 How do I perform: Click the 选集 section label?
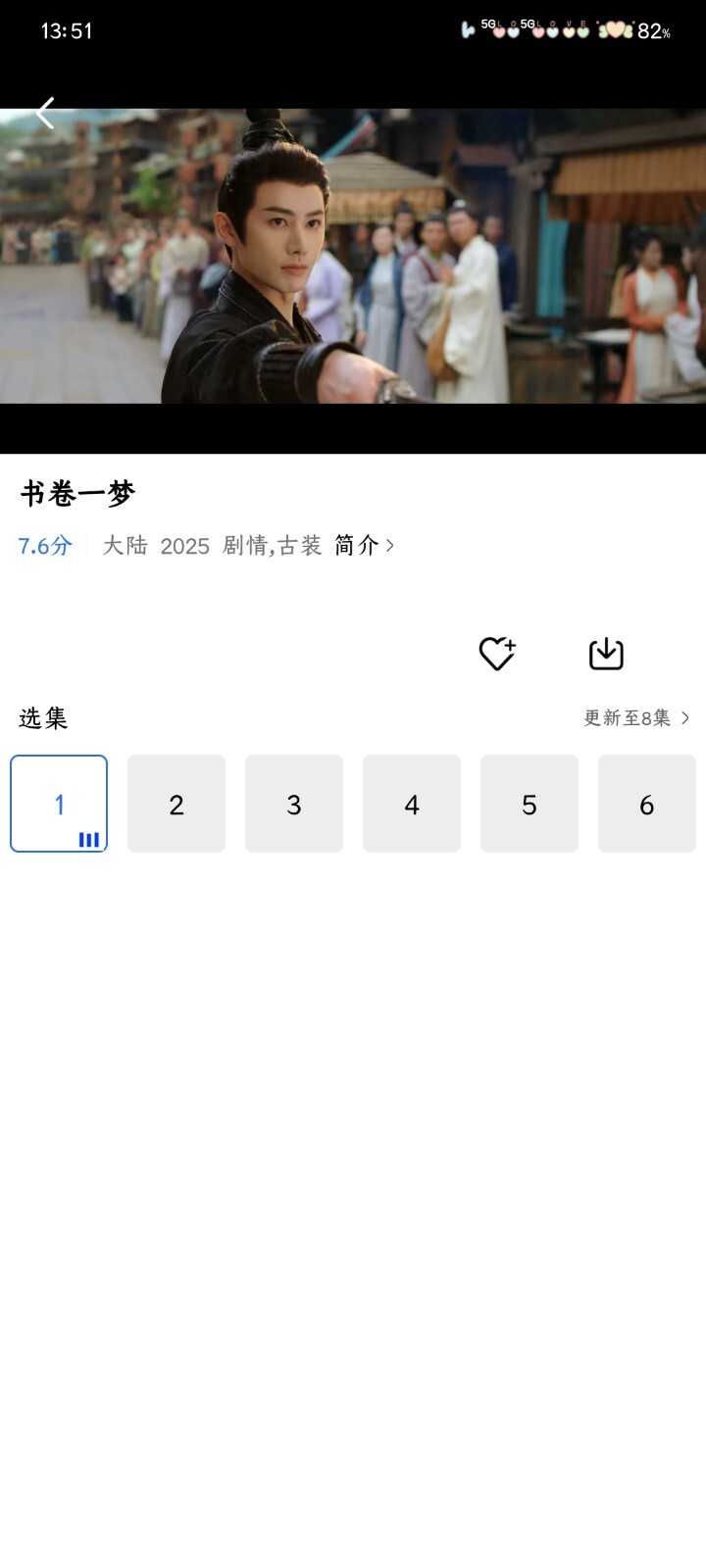tap(41, 718)
